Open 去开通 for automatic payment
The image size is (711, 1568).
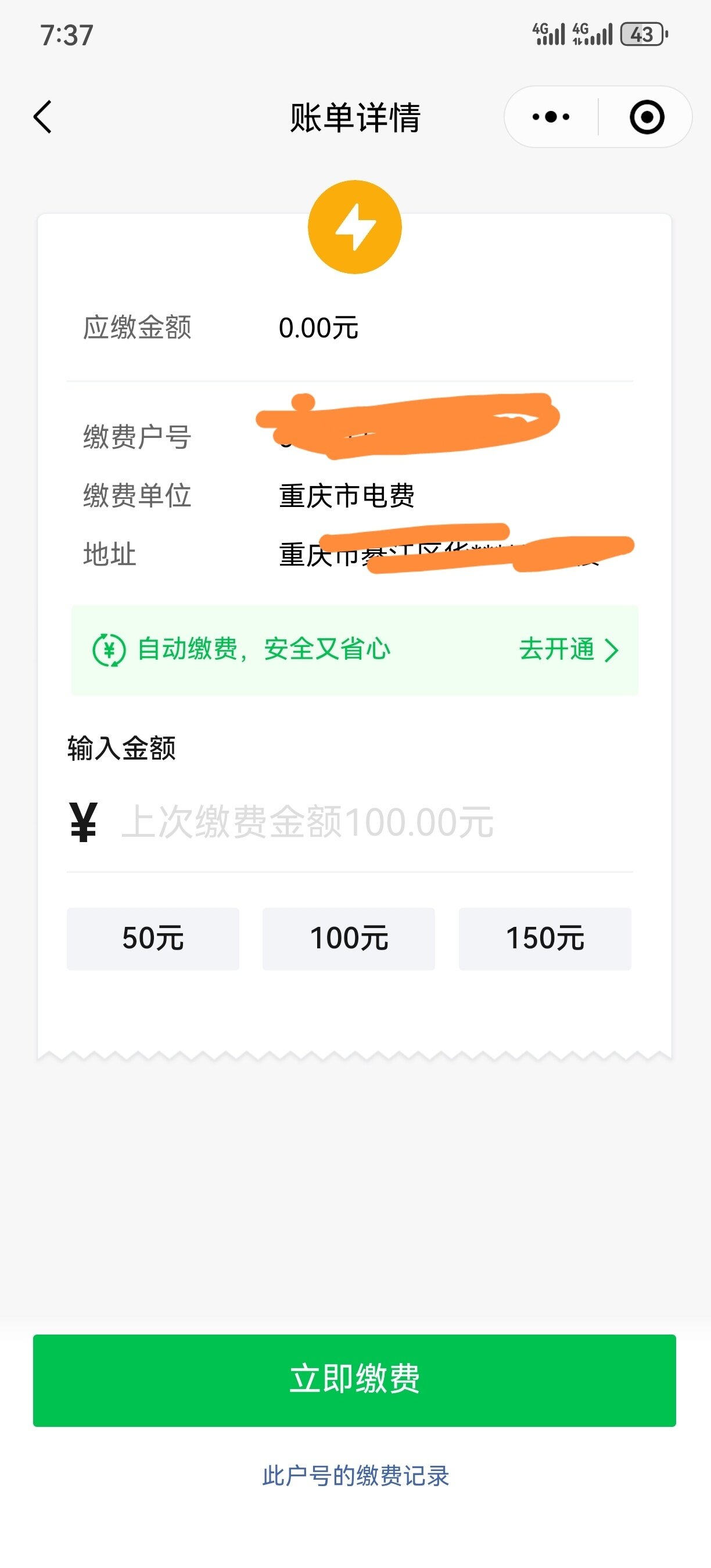point(568,649)
